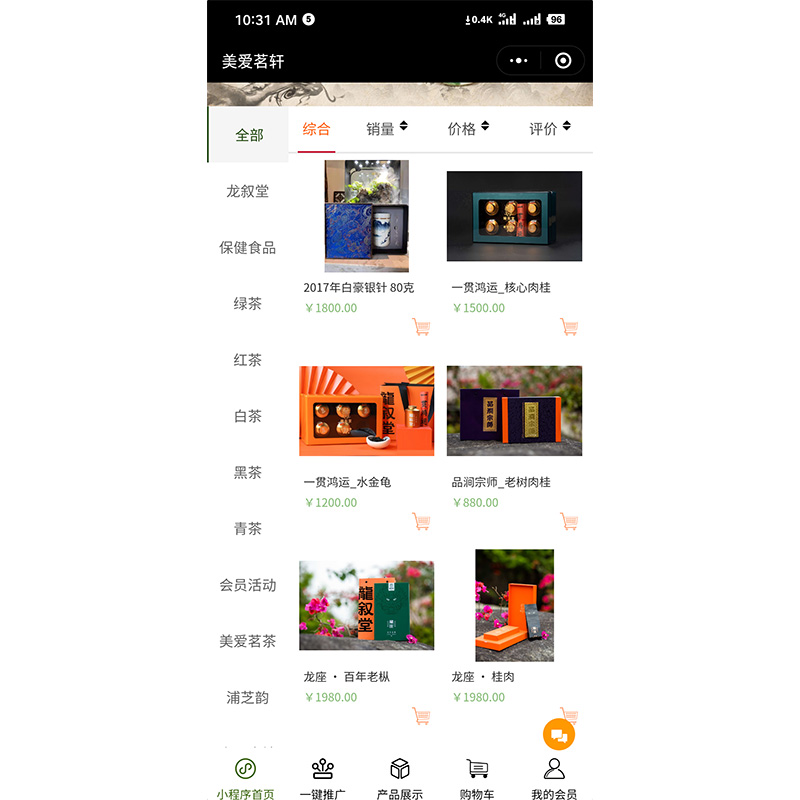Select the 龙叙堂 category
Screen dimensions: 800x800
click(x=247, y=191)
